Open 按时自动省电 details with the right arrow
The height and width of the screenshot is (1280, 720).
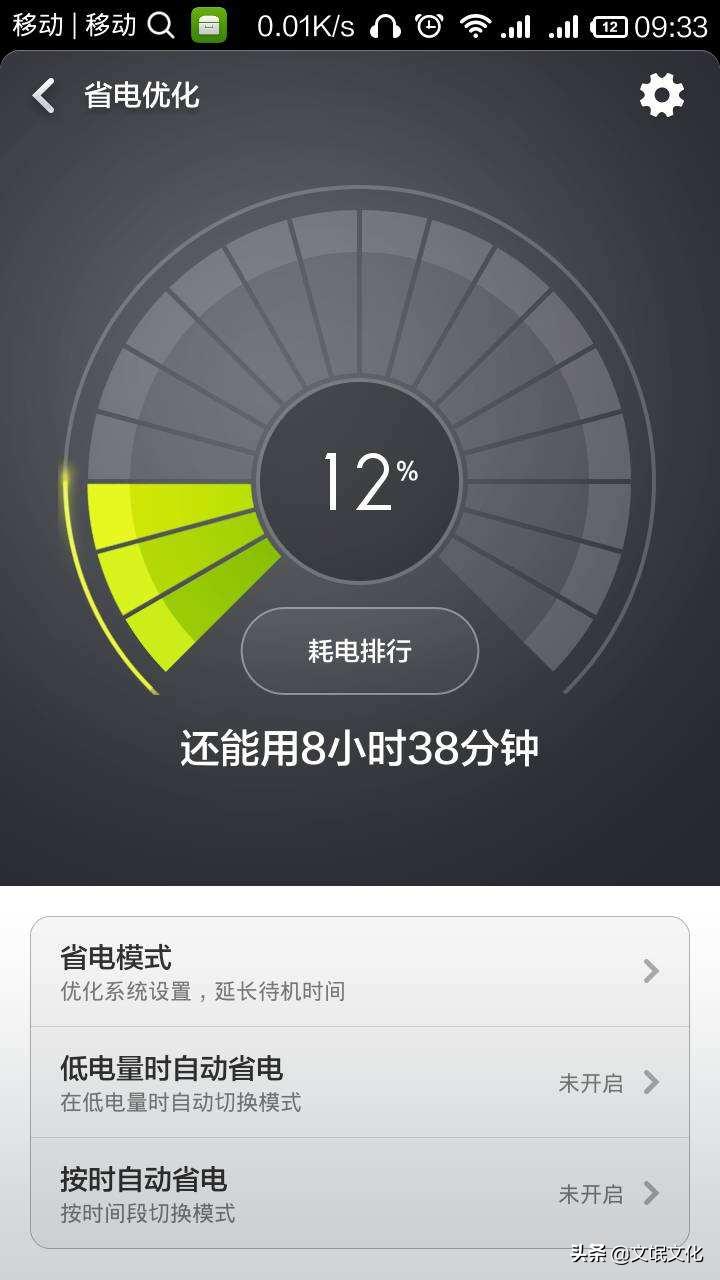(651, 1194)
